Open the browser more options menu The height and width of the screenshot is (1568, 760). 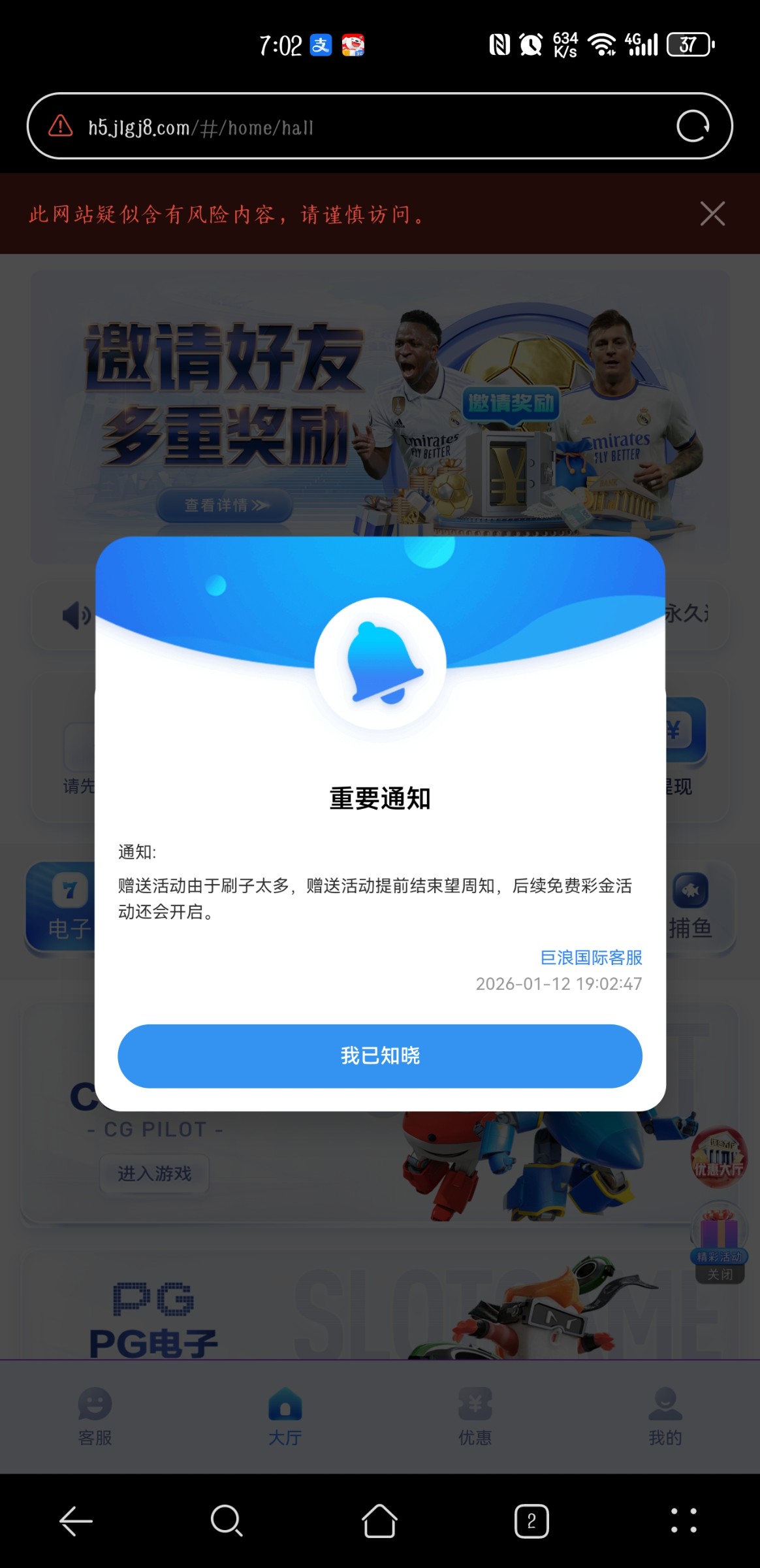684,1521
